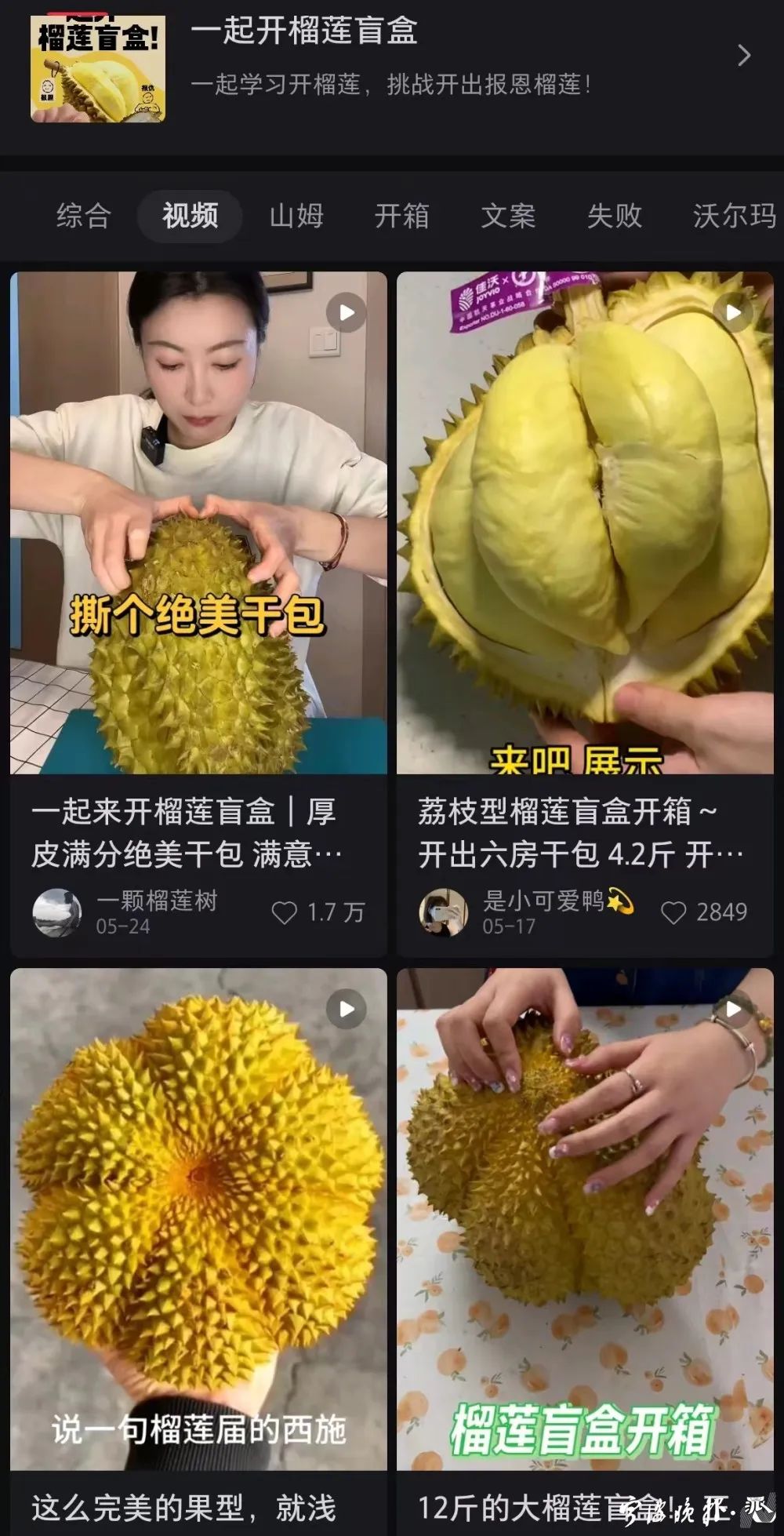The image size is (784, 1536).
Task: Open the 文案 tab
Action: coord(508,216)
